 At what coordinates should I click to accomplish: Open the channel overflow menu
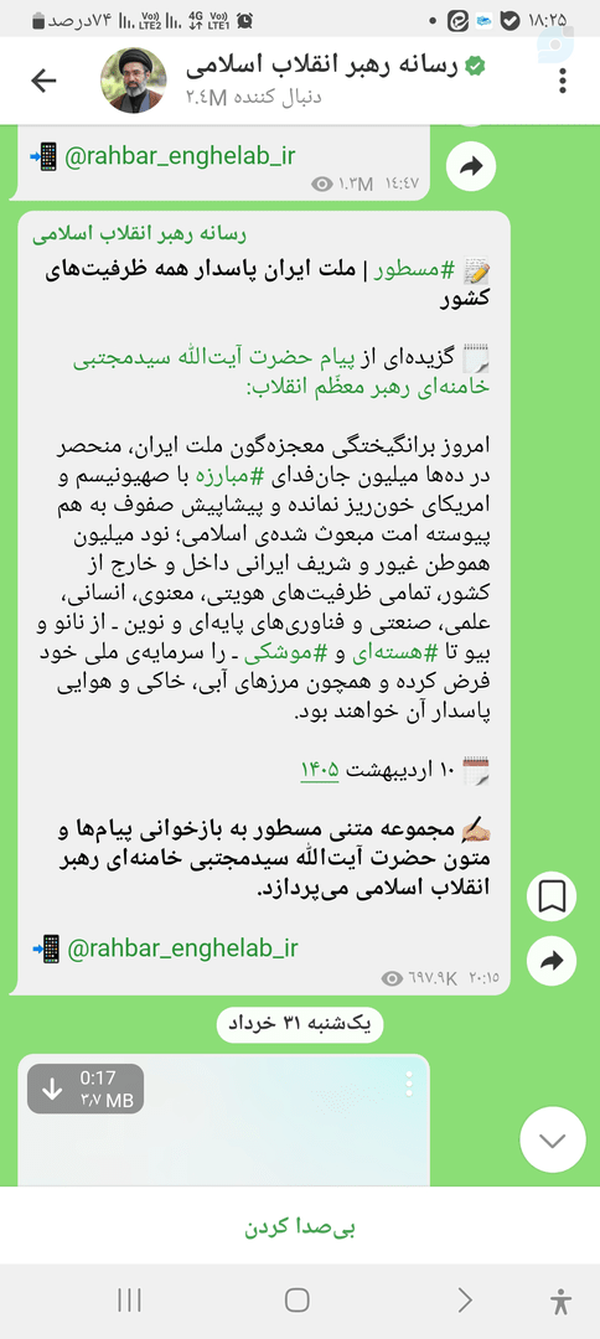pyautogui.click(x=563, y=80)
